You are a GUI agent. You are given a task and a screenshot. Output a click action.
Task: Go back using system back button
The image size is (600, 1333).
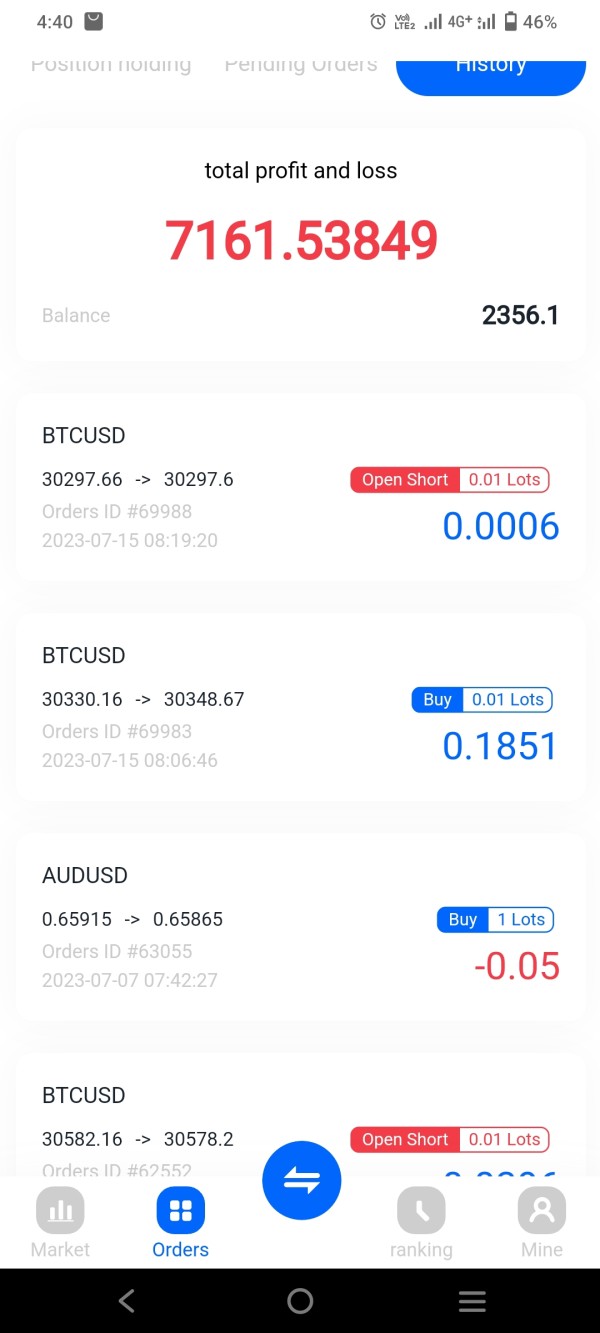click(x=127, y=1301)
